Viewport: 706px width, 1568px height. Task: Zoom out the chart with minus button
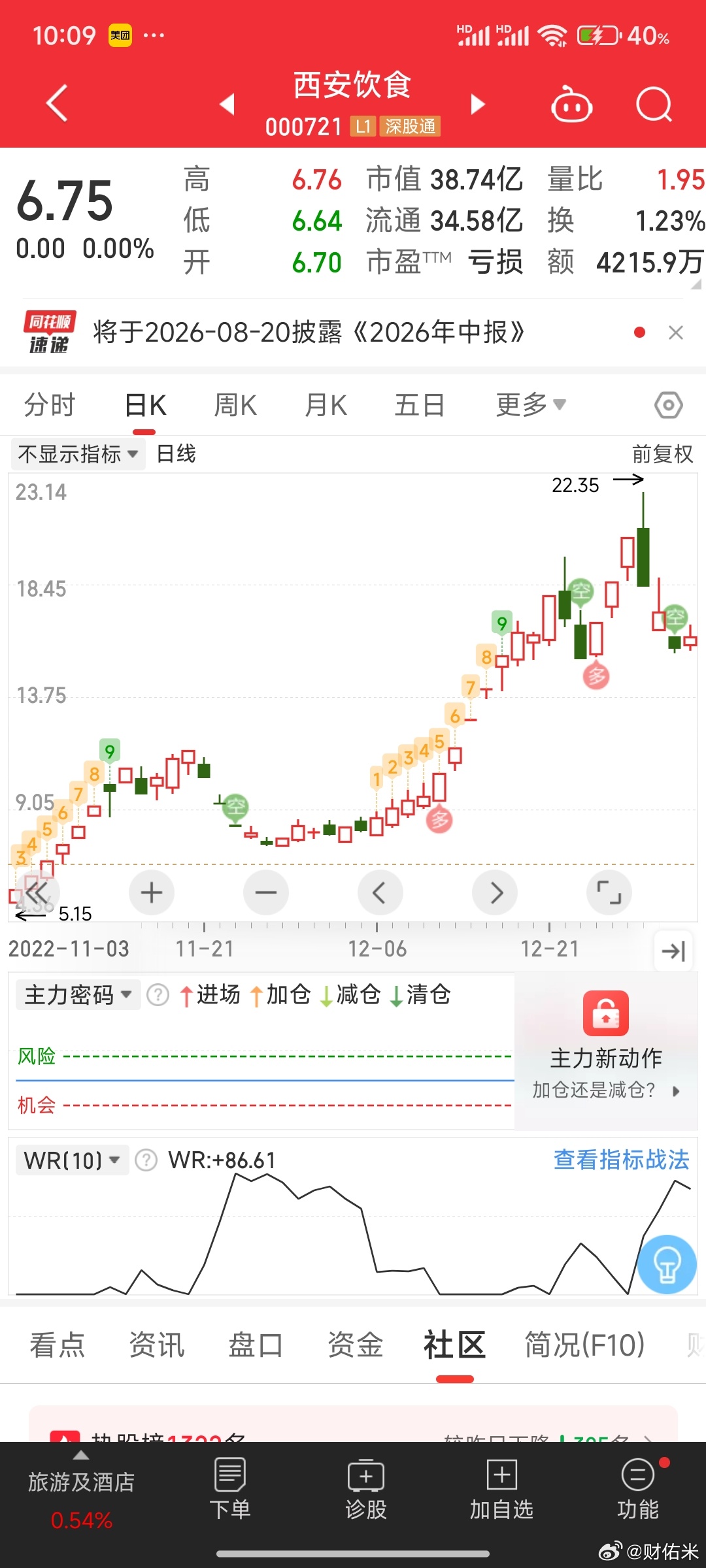(x=266, y=892)
